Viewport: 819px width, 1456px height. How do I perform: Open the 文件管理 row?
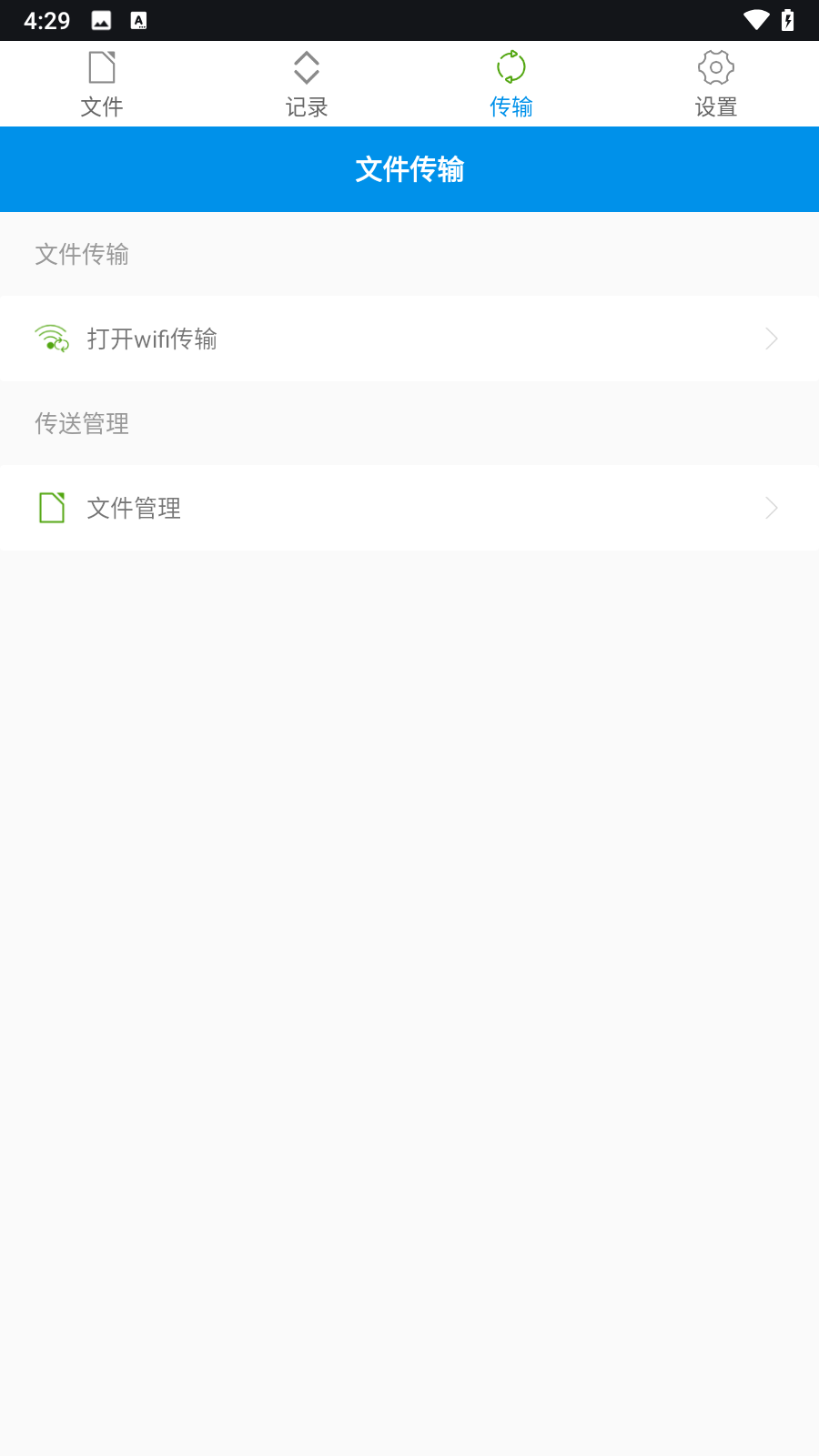pyautogui.click(x=409, y=508)
